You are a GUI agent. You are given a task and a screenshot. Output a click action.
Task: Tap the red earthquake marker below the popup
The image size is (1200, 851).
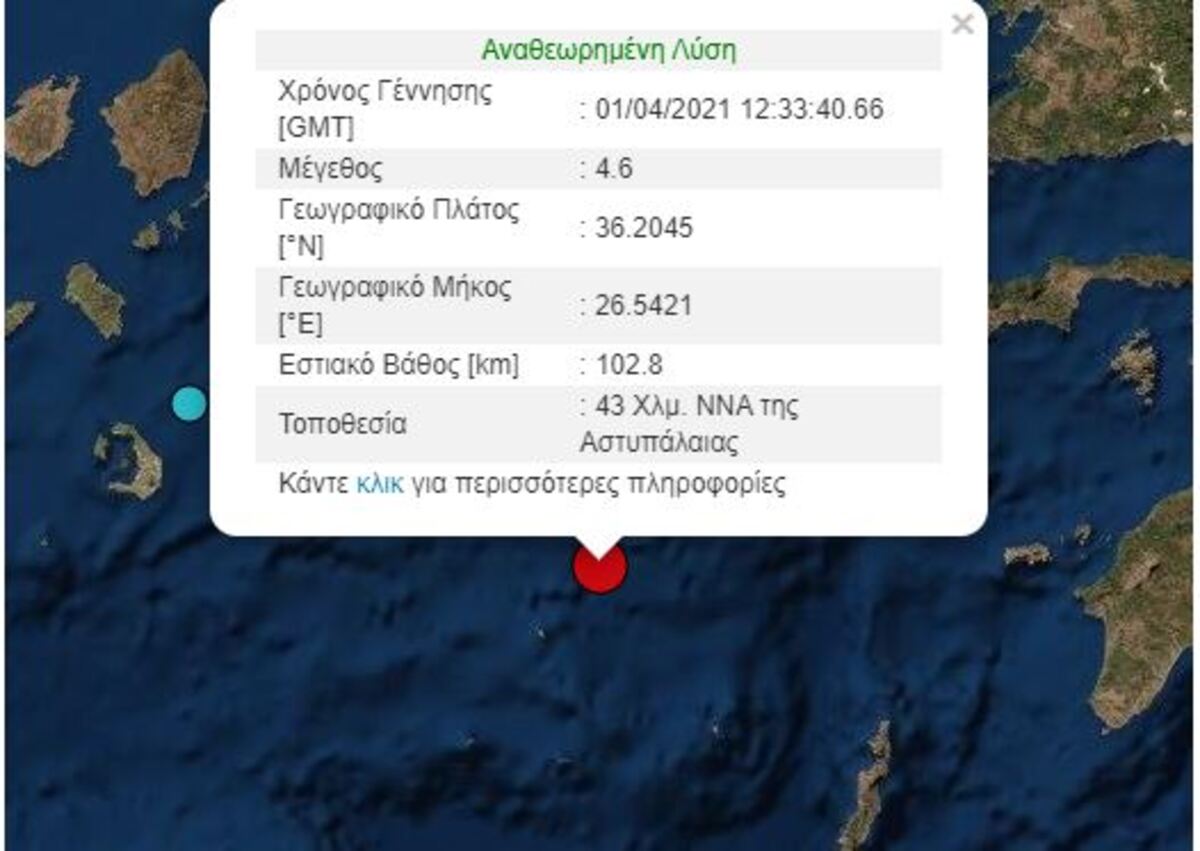599,568
